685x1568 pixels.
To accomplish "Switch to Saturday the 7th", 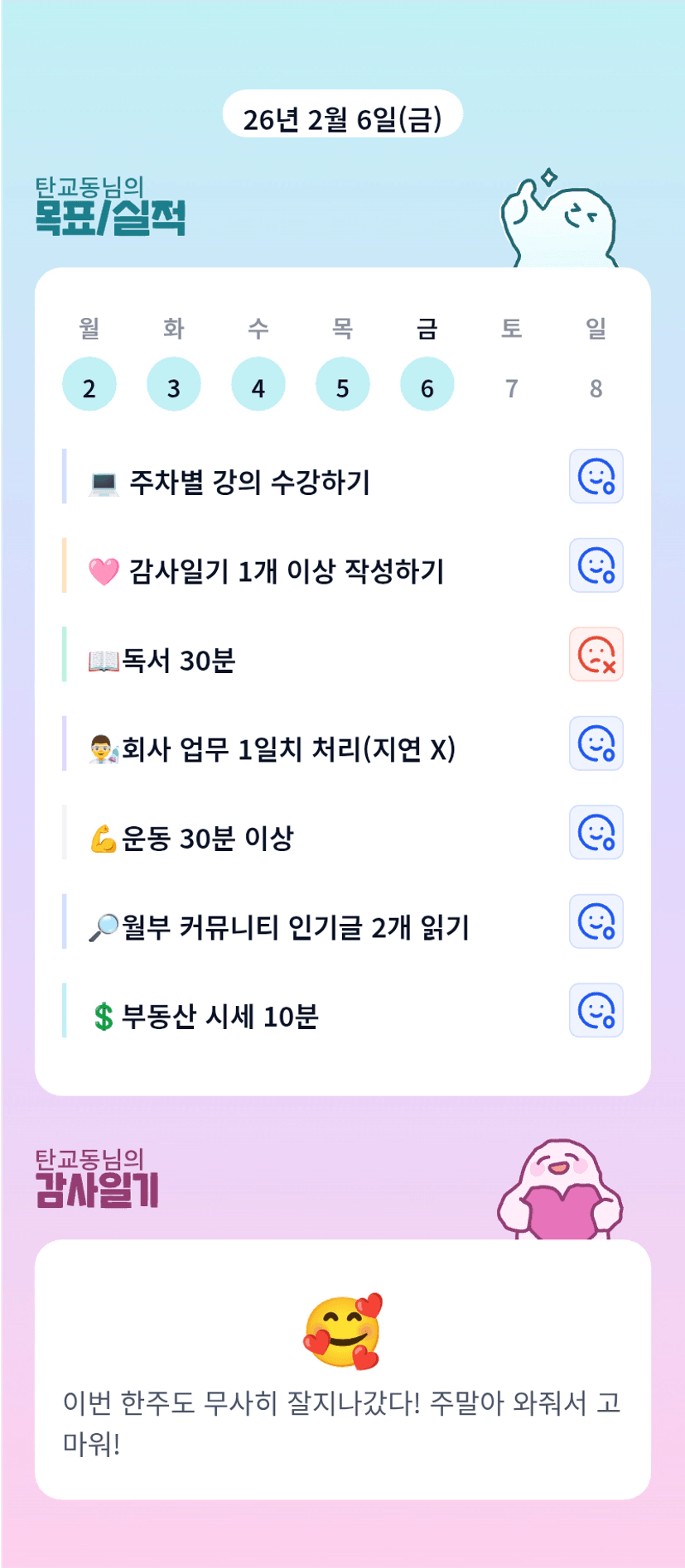I will tap(512, 387).
